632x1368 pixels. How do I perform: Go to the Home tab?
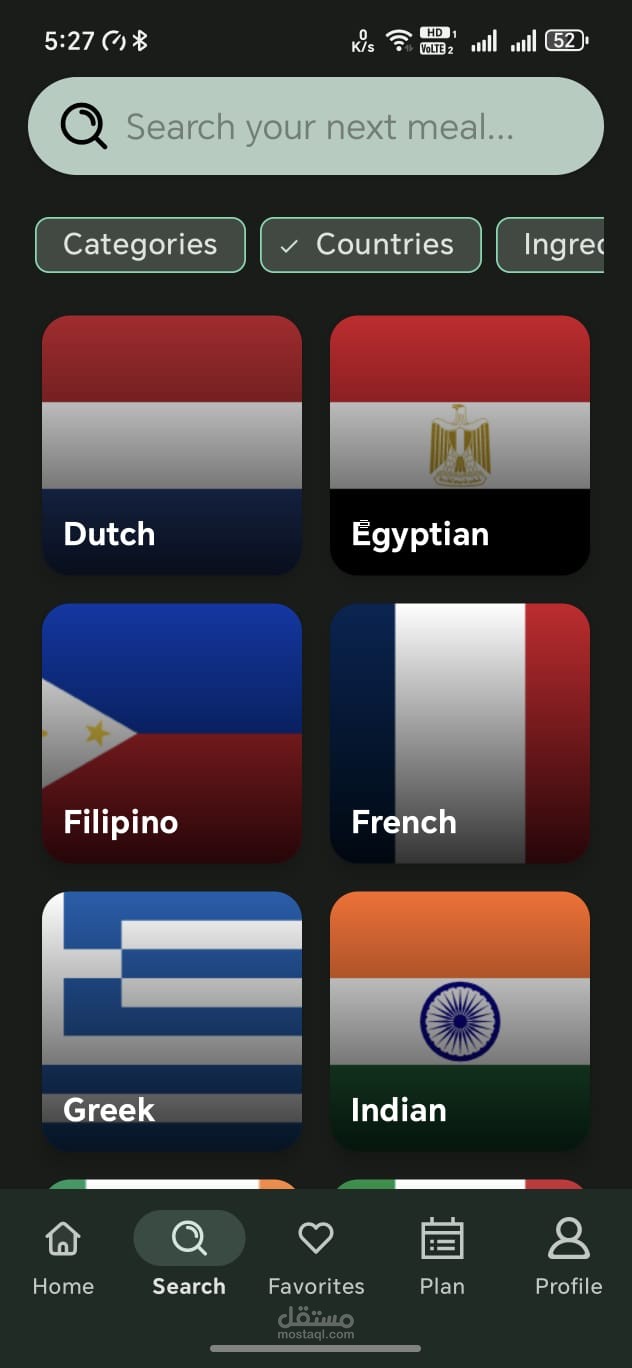click(x=63, y=1255)
